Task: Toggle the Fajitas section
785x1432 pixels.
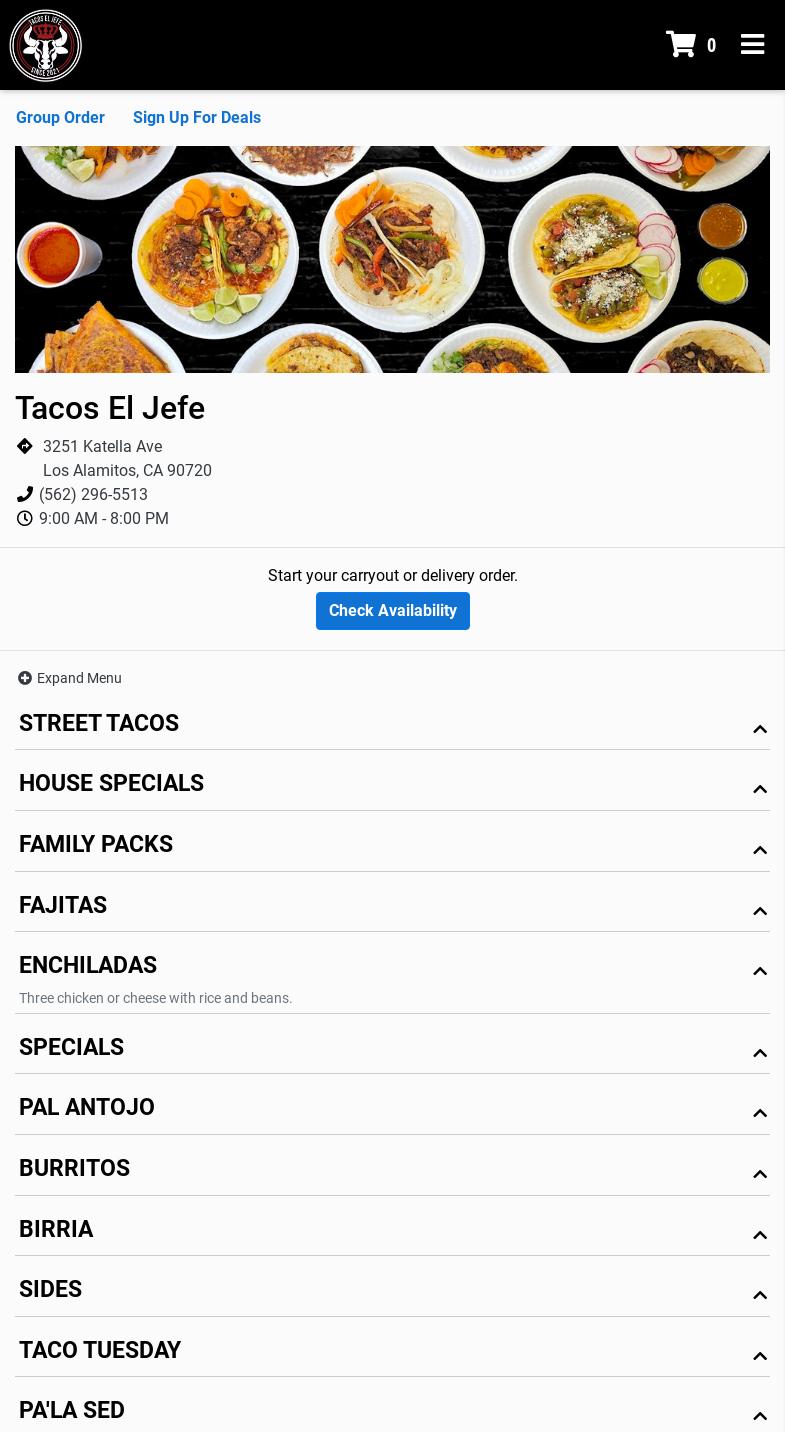Action: 392,906
